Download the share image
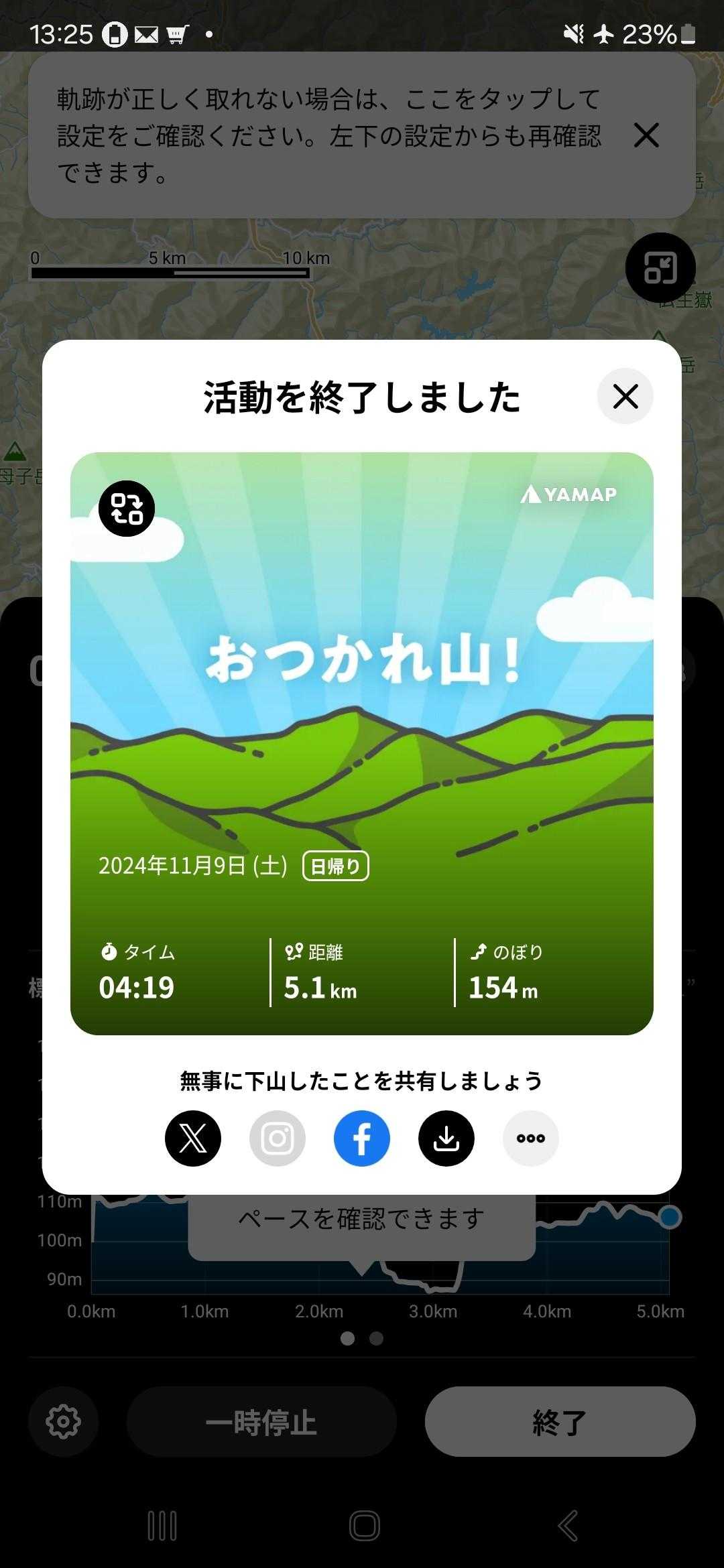 coord(446,1138)
